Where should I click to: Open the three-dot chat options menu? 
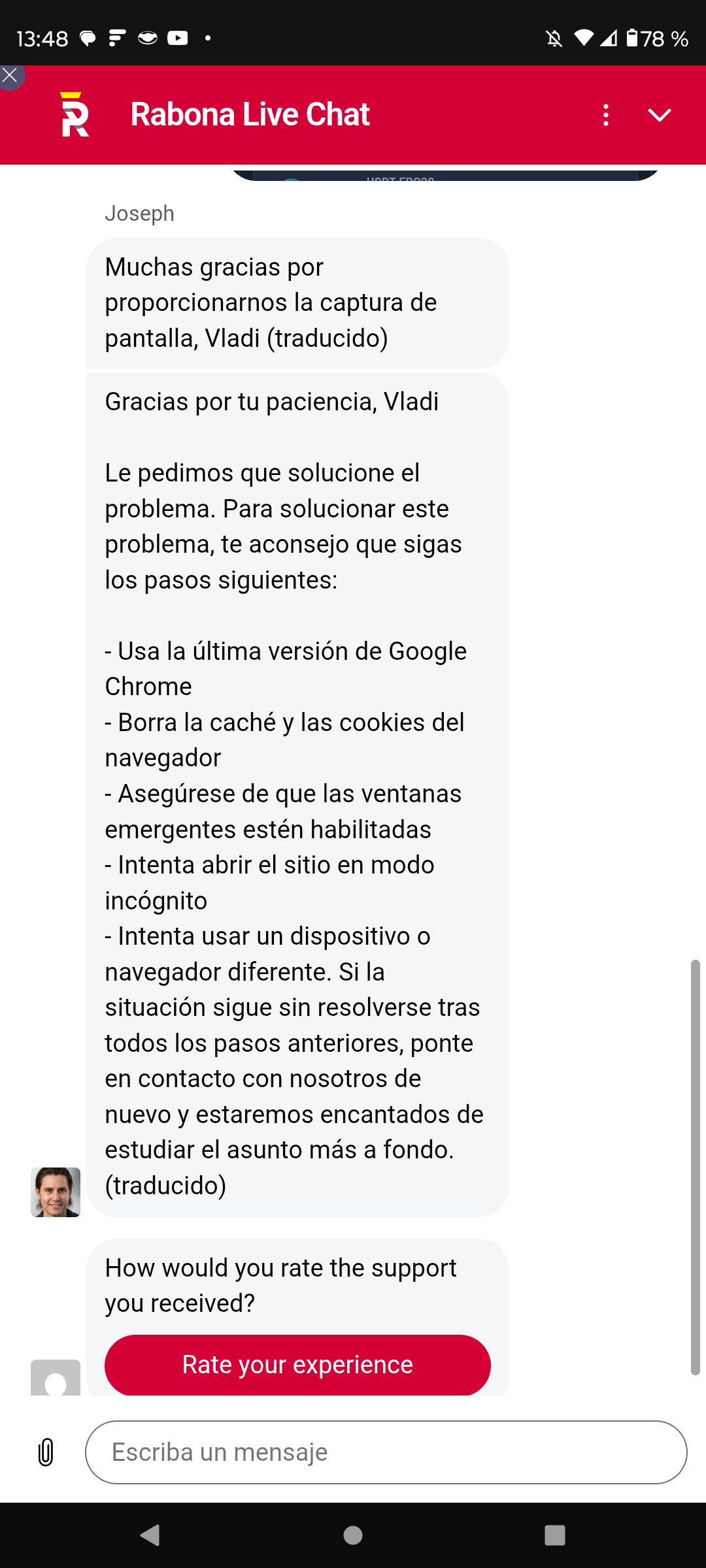coord(606,115)
